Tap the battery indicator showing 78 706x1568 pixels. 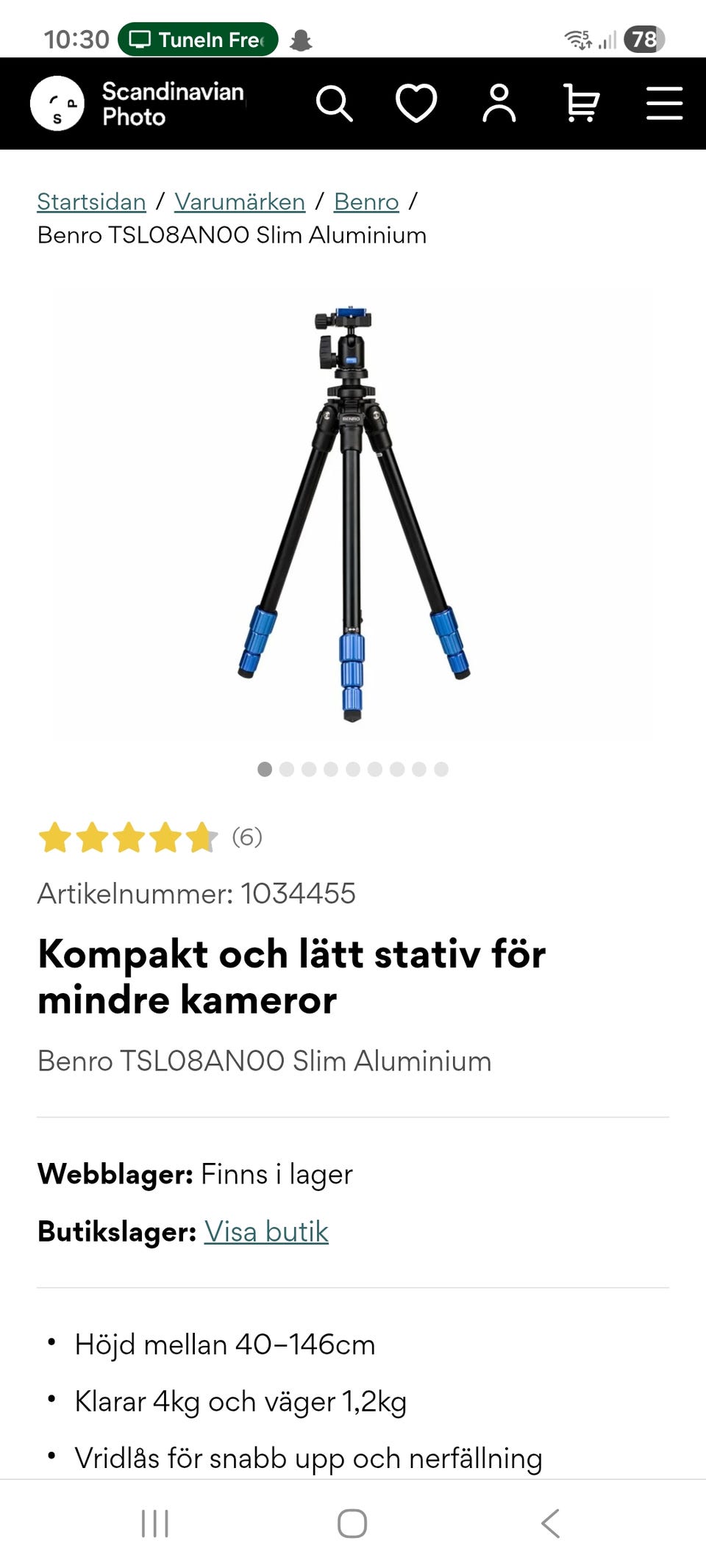click(642, 40)
